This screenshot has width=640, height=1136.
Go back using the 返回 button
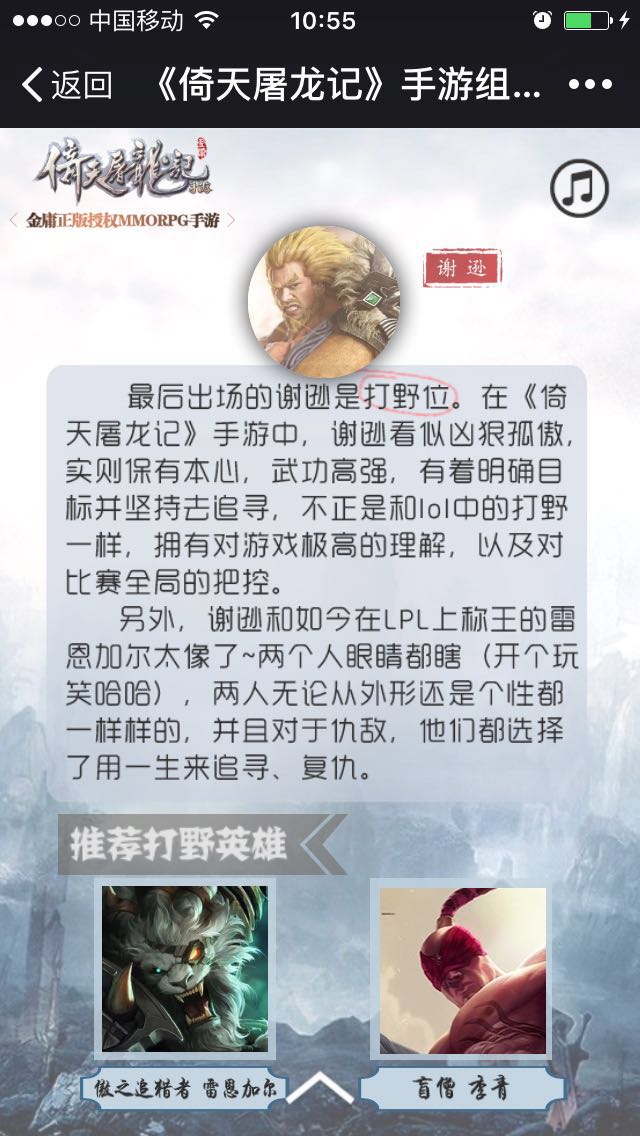tap(66, 85)
